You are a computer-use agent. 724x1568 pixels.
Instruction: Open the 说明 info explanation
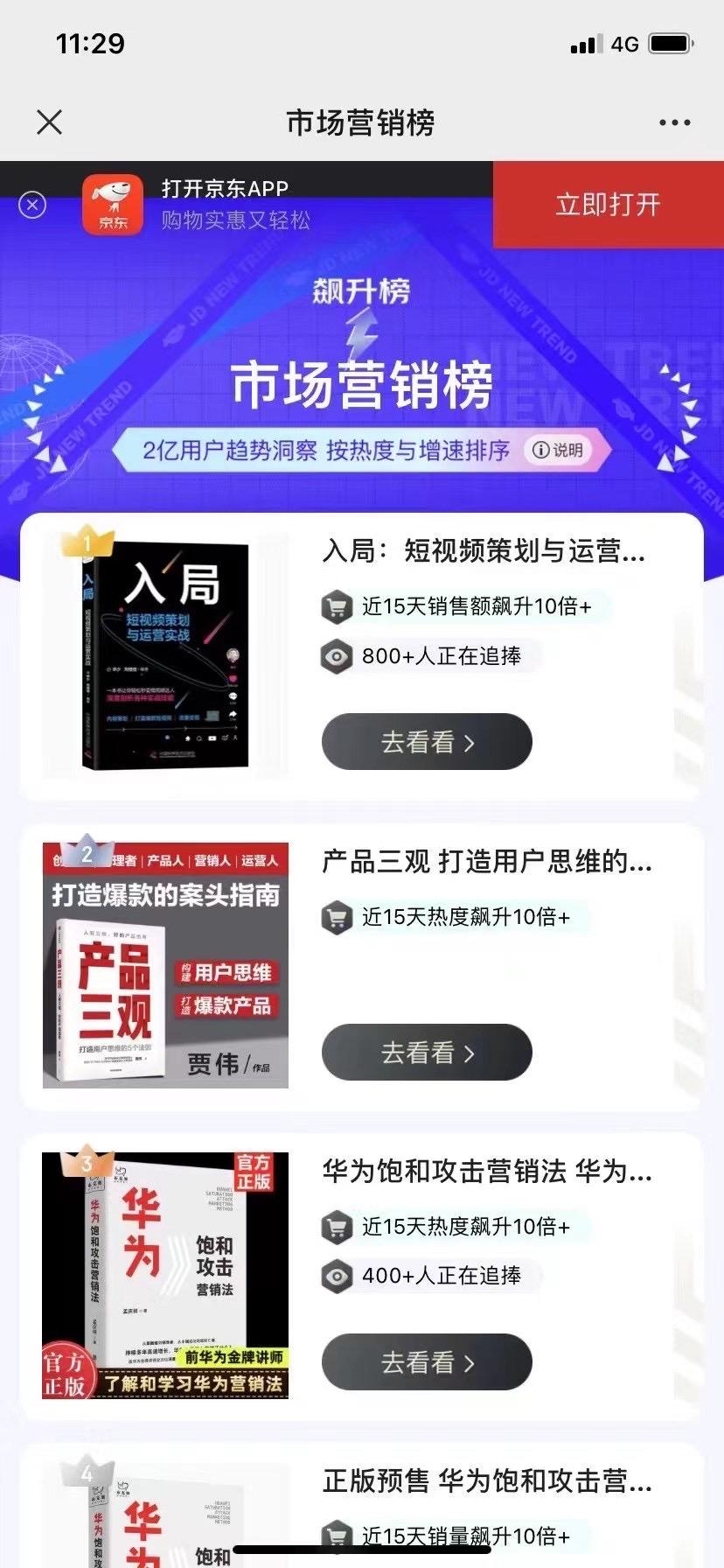pos(558,450)
